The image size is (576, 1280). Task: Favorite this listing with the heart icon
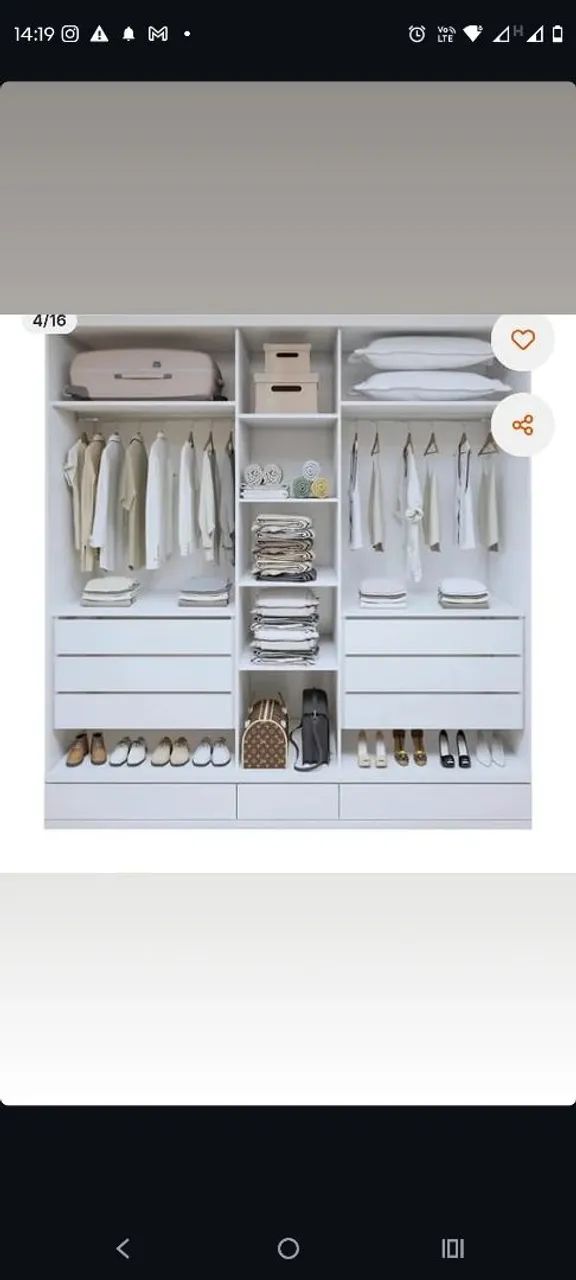coord(522,340)
